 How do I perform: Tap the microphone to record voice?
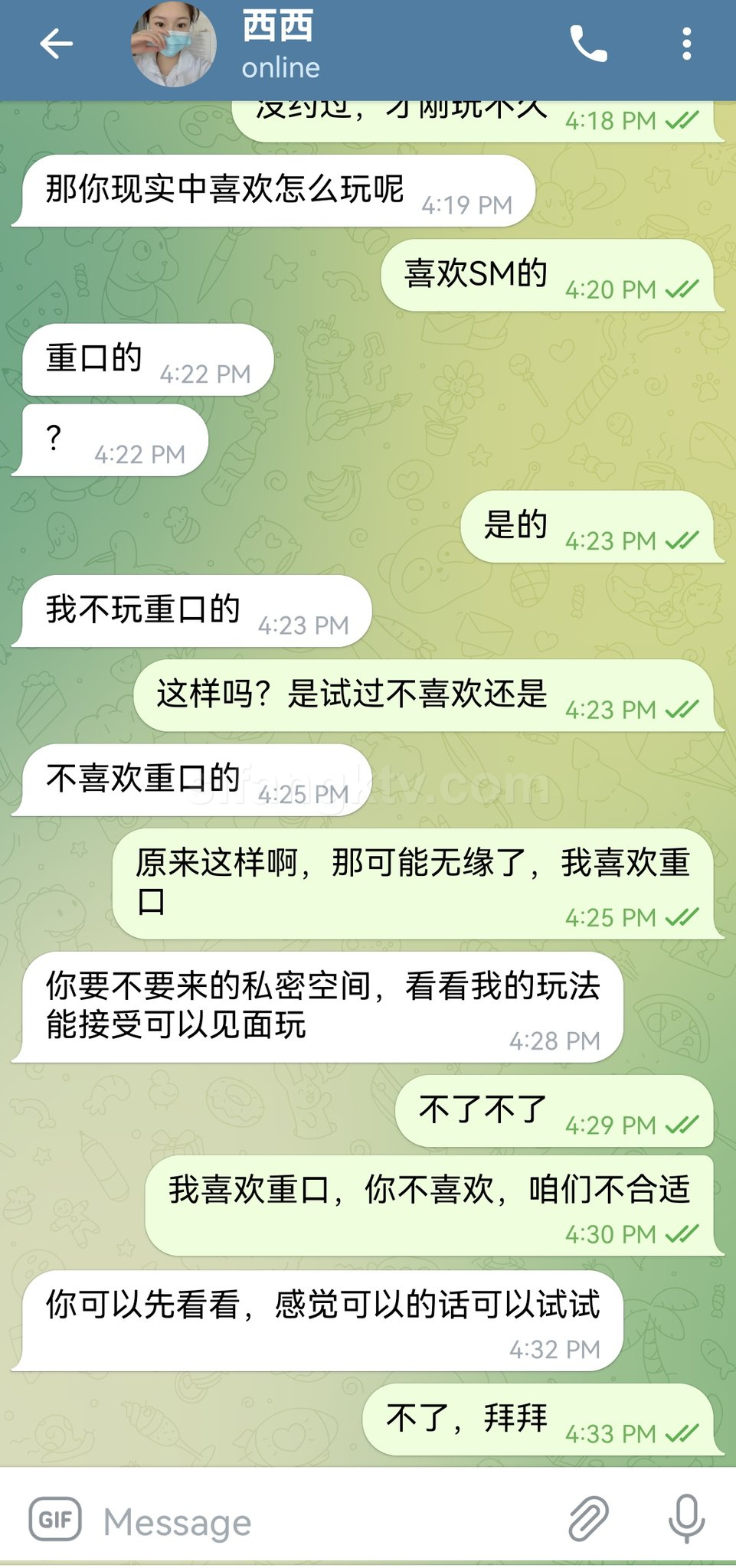[686, 1519]
